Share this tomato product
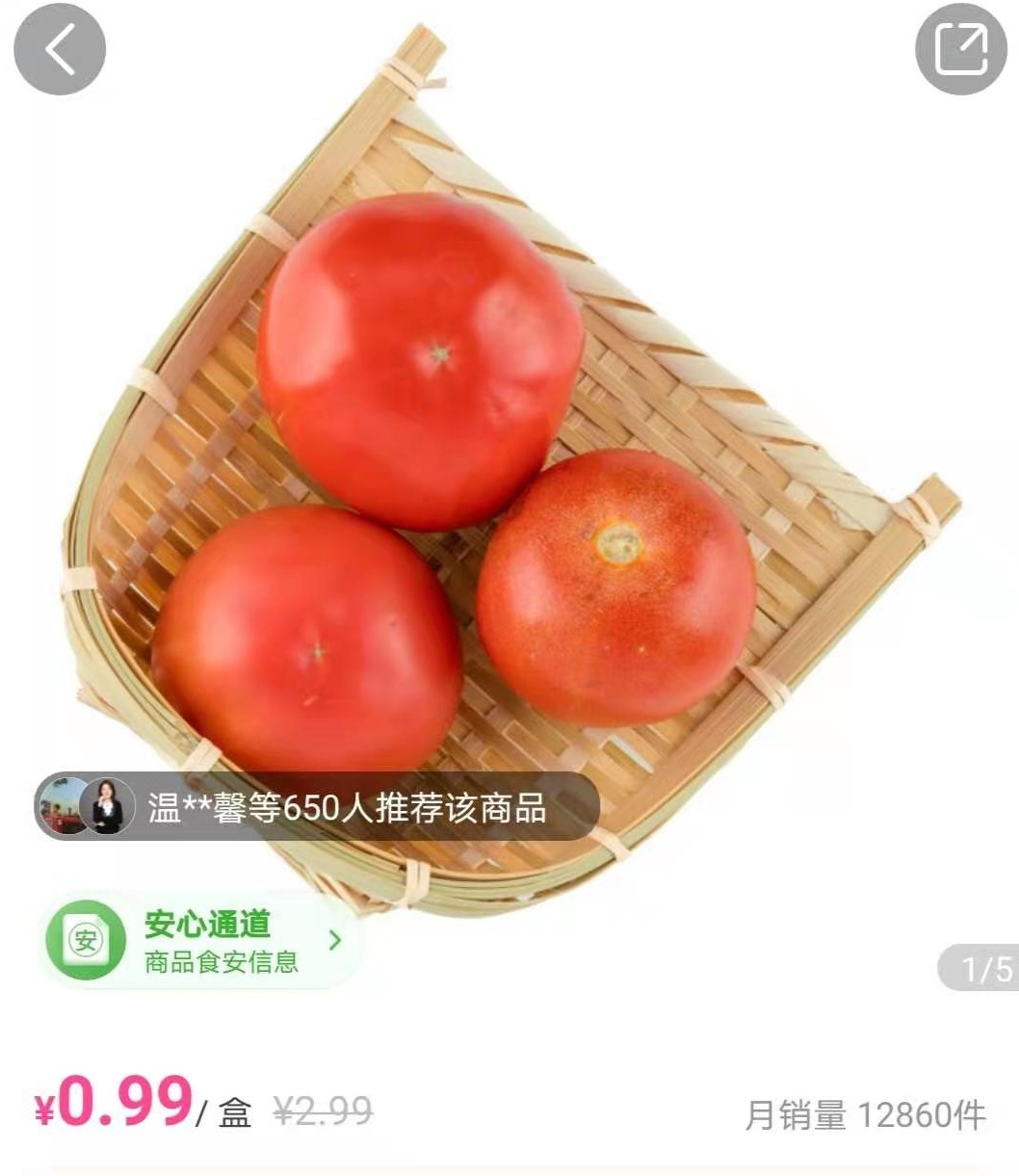This screenshot has width=1019, height=1176. (960, 49)
